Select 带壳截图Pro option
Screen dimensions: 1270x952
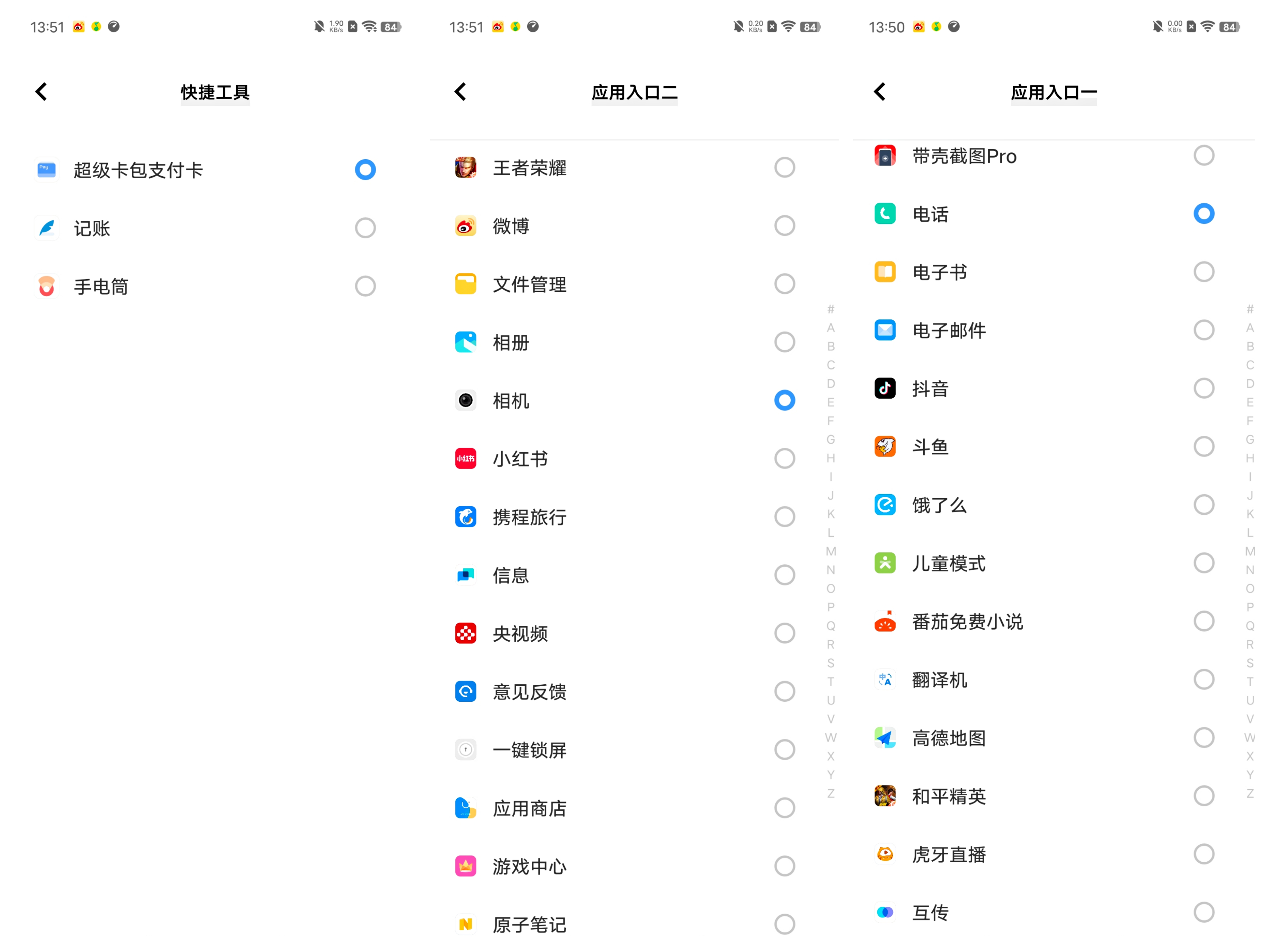tap(1204, 156)
